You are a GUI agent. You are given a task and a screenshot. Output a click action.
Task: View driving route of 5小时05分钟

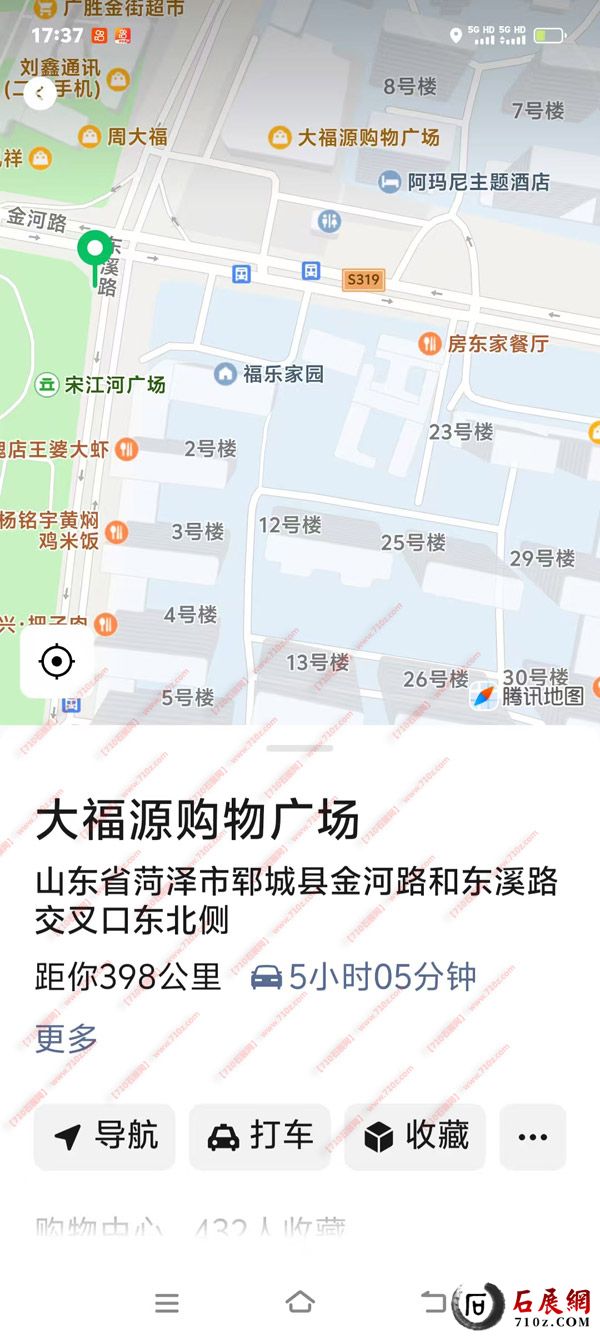pos(363,976)
